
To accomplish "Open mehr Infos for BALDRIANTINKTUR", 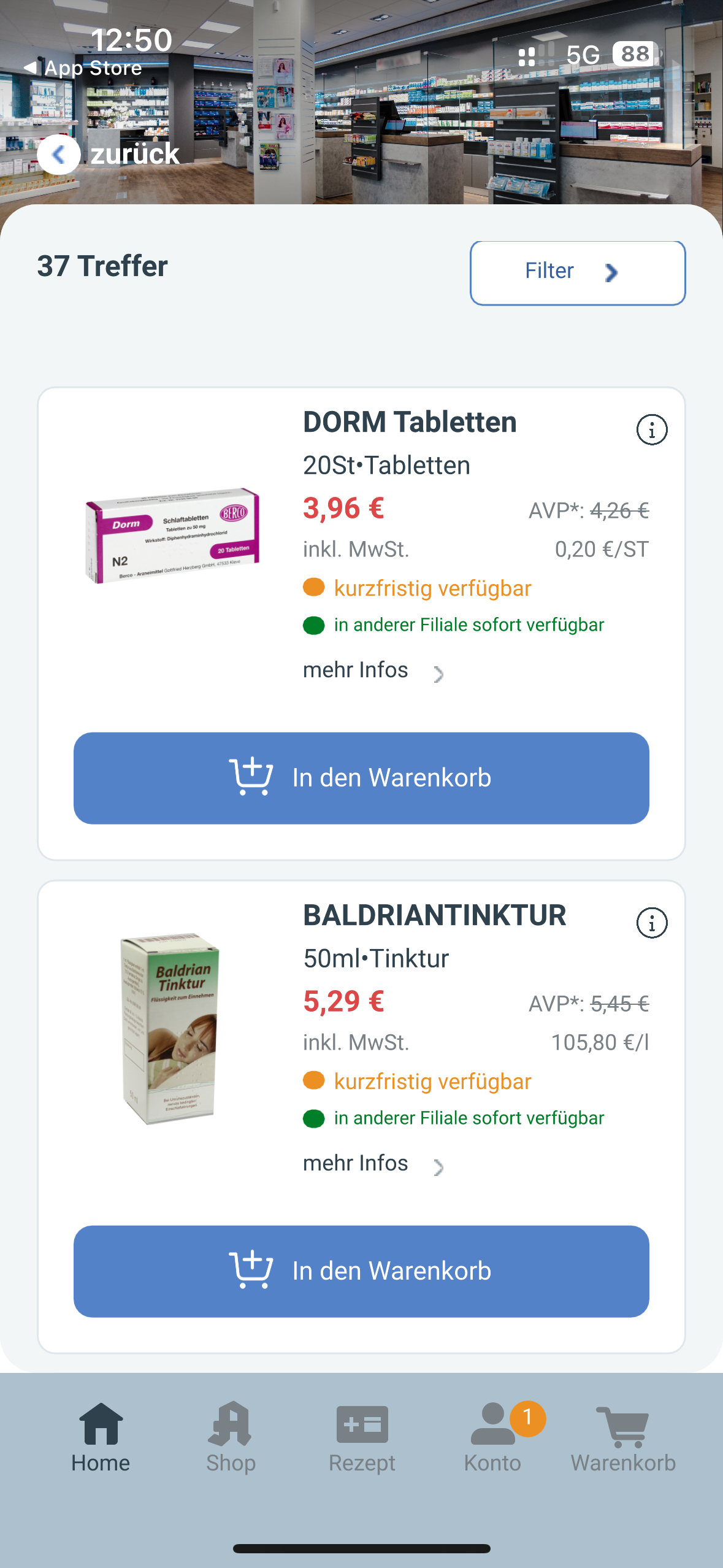I will coord(372,1164).
